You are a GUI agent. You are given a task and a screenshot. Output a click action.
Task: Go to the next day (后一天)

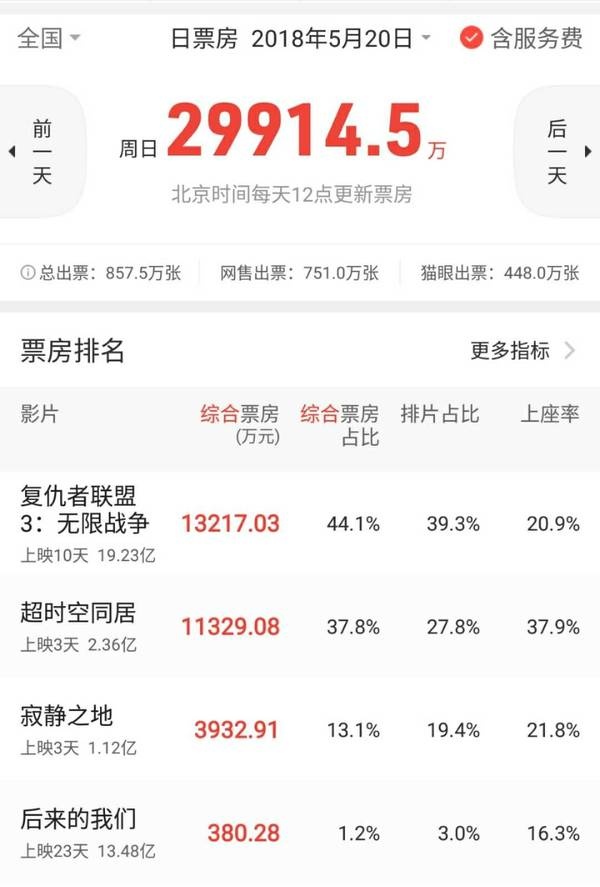(x=557, y=152)
